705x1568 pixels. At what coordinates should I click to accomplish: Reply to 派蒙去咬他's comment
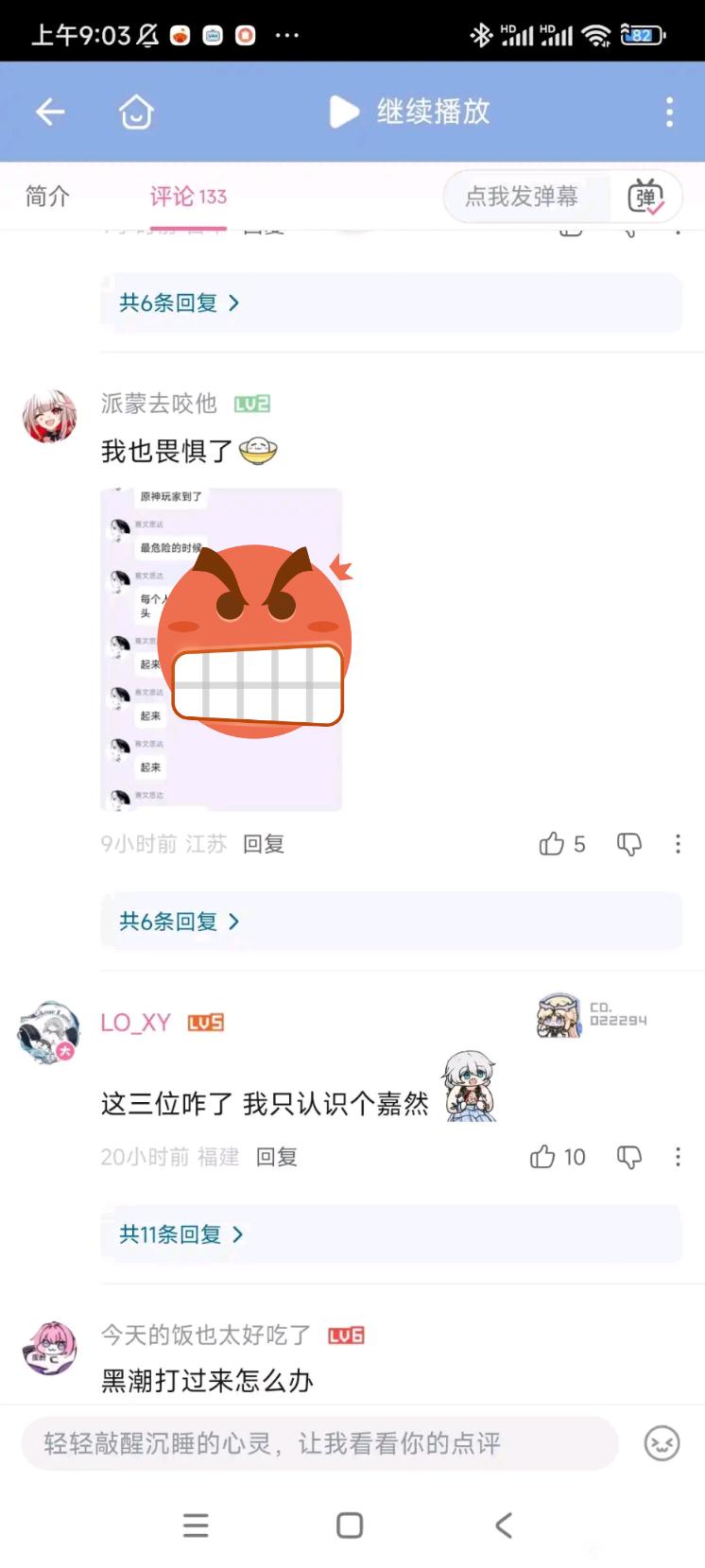(x=264, y=844)
